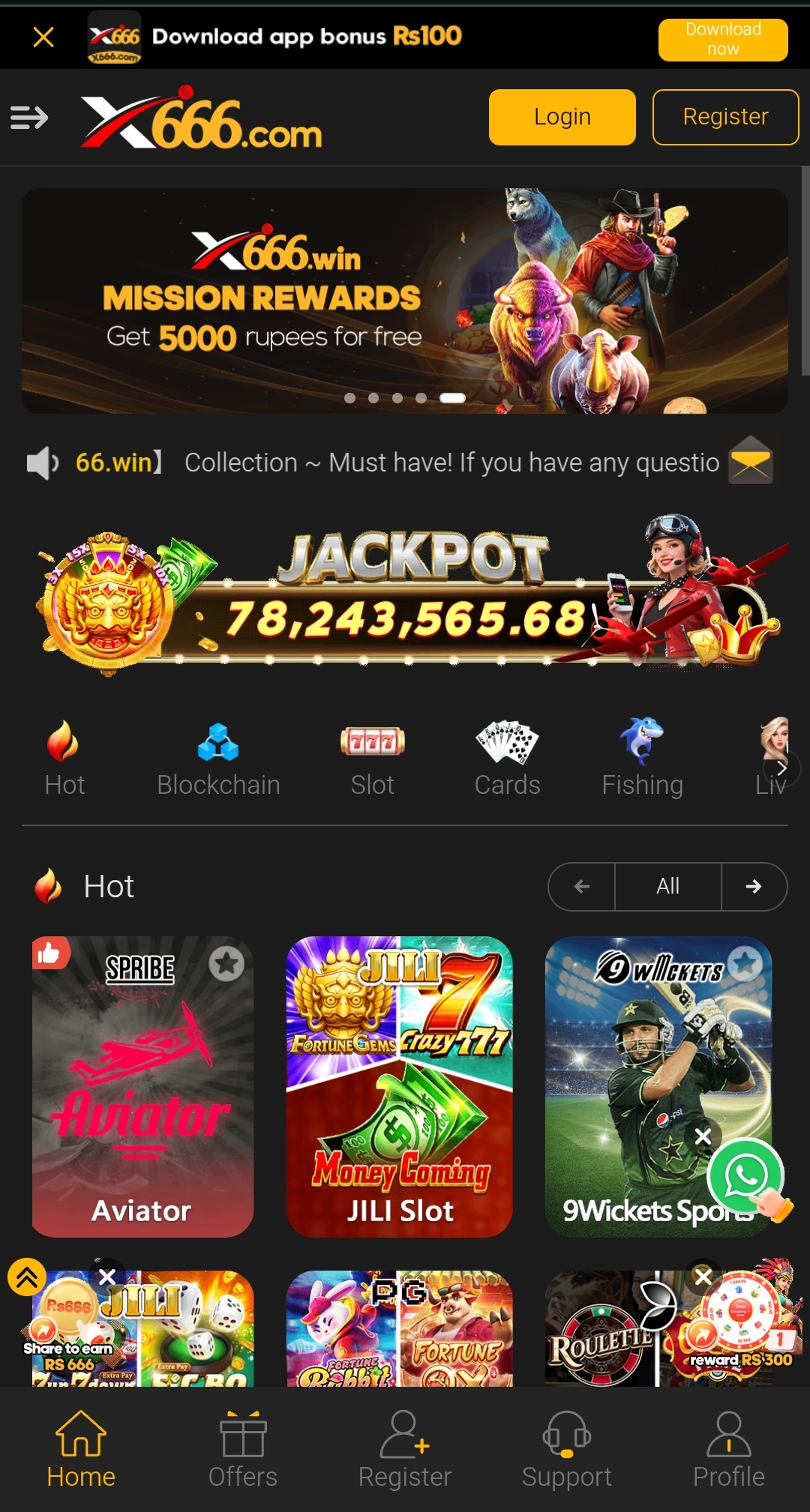Dismiss the download app bonus banner
The width and height of the screenshot is (810, 1512).
point(43,37)
